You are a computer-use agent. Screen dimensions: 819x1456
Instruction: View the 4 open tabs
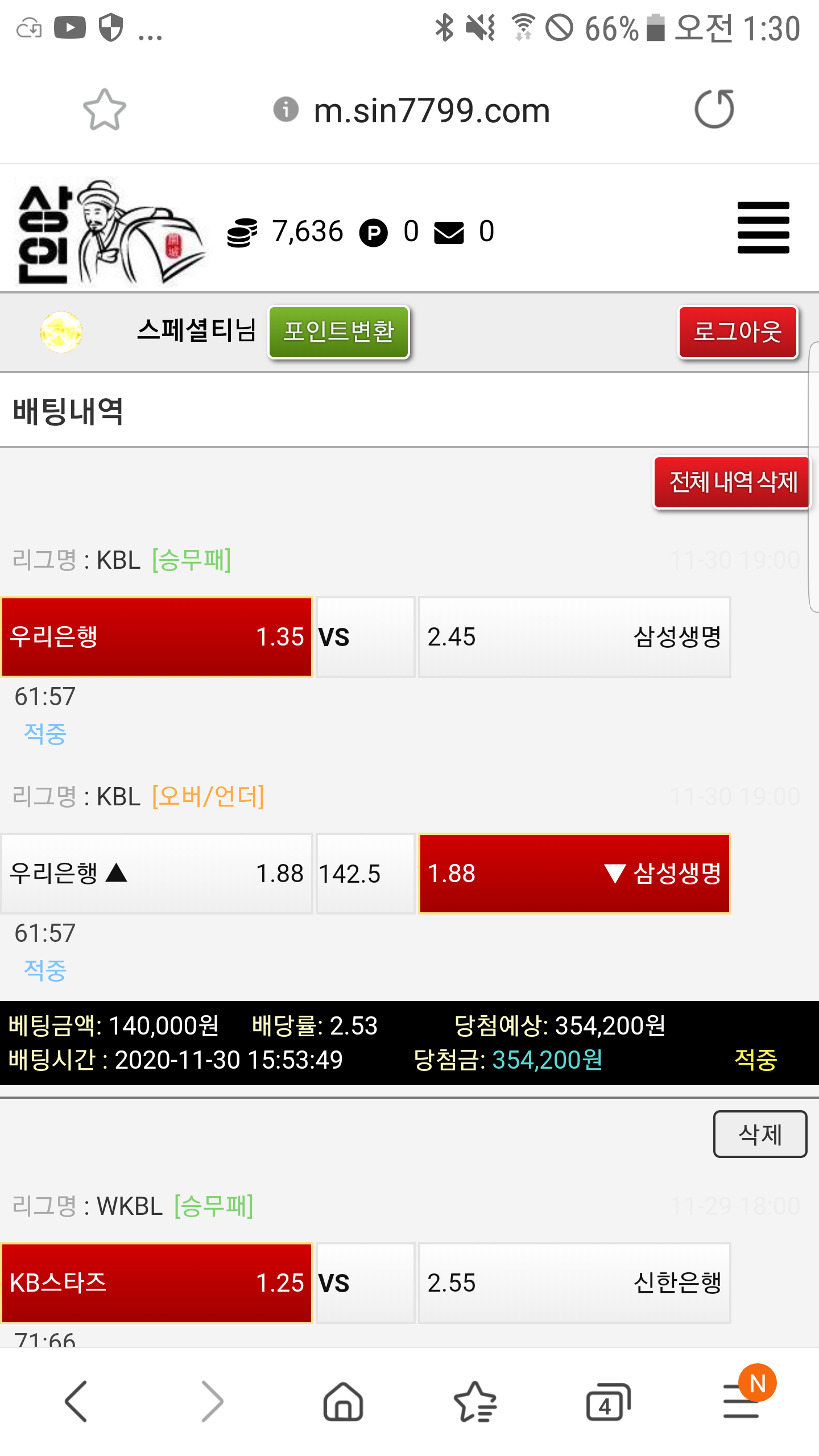607,1401
